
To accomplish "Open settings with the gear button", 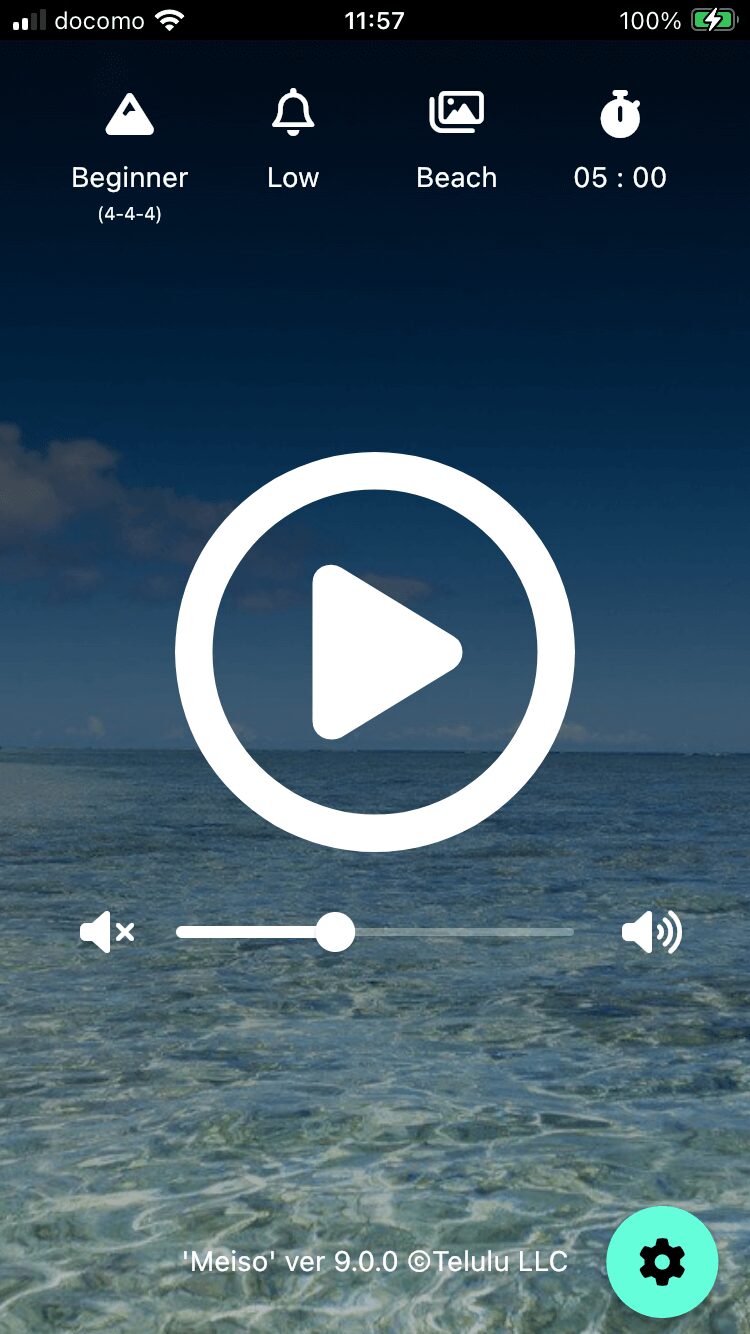I will [662, 1262].
